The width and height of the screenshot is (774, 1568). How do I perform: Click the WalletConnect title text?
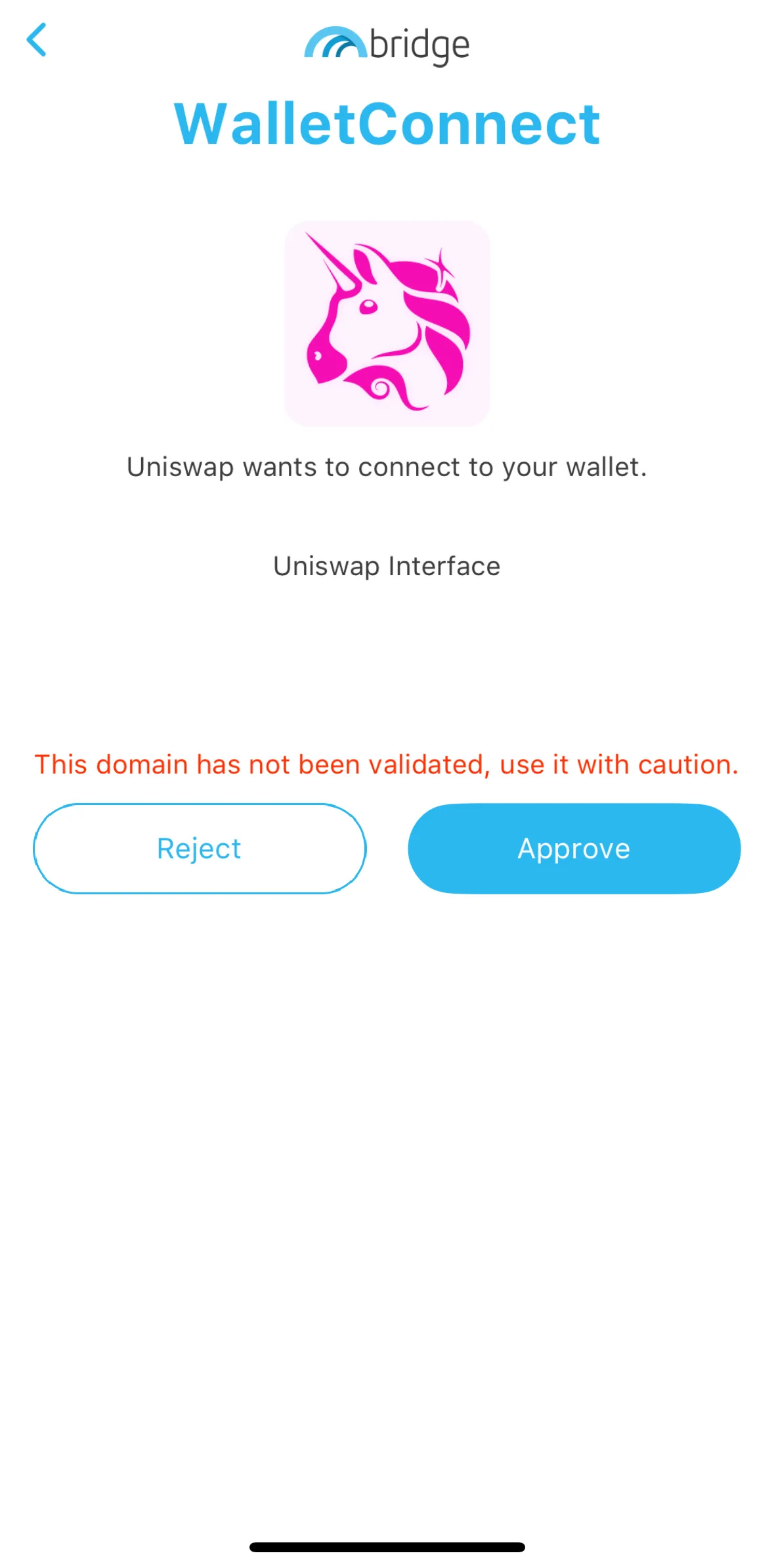click(x=387, y=123)
